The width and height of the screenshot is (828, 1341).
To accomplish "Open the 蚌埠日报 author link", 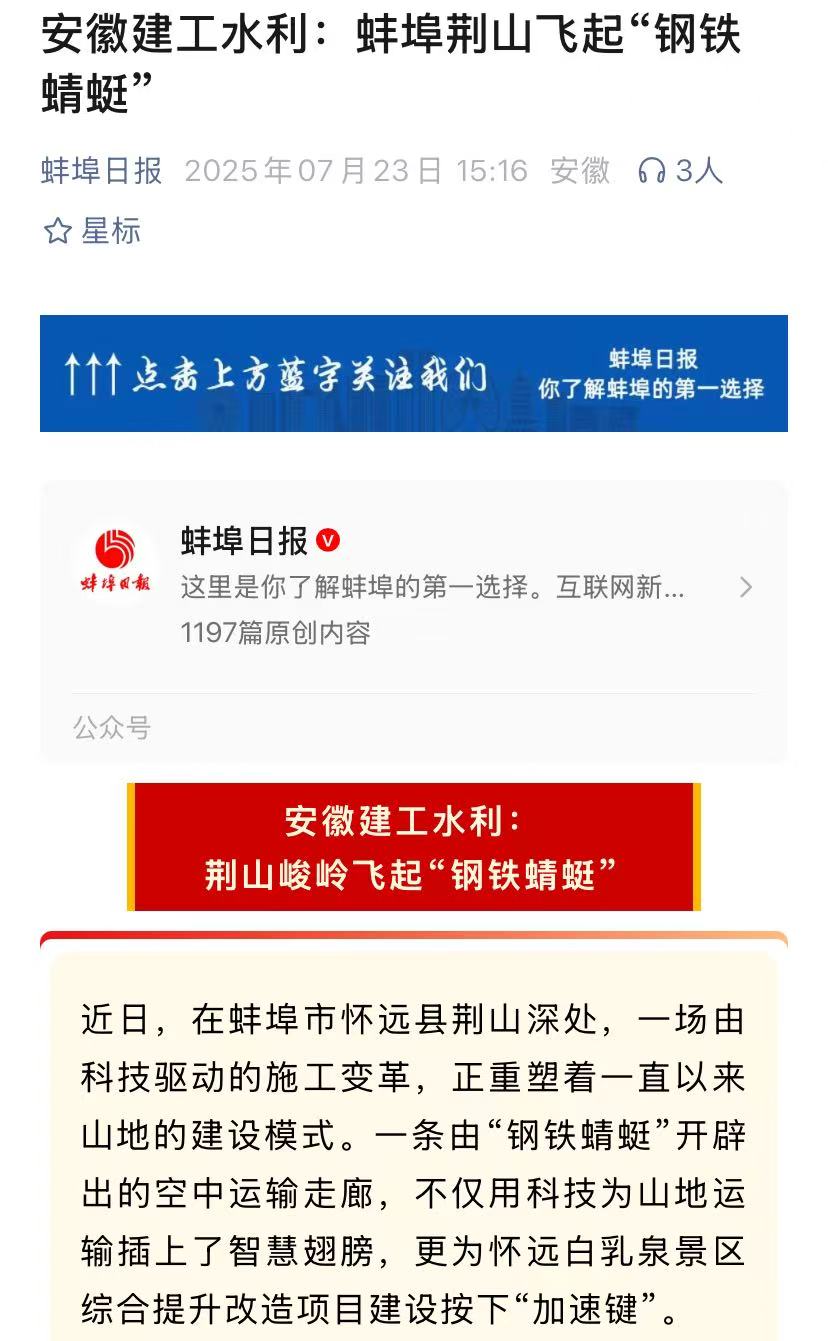I will click(x=101, y=171).
